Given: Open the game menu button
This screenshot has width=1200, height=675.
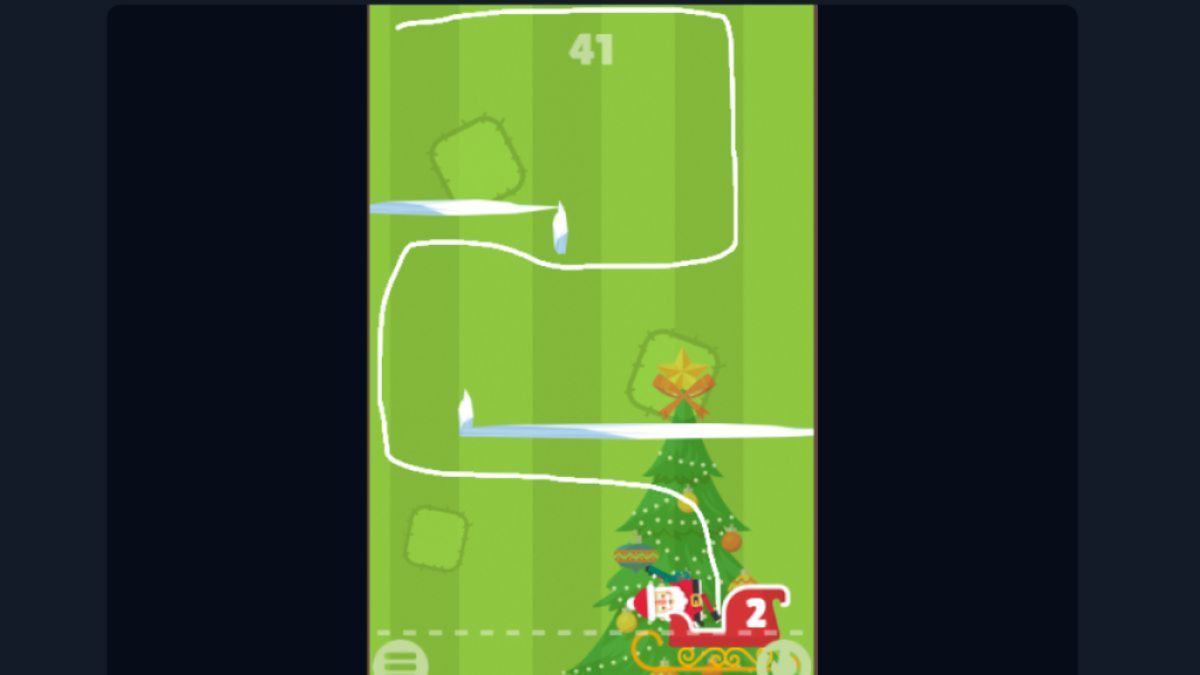Looking at the screenshot, I should coord(400,661).
